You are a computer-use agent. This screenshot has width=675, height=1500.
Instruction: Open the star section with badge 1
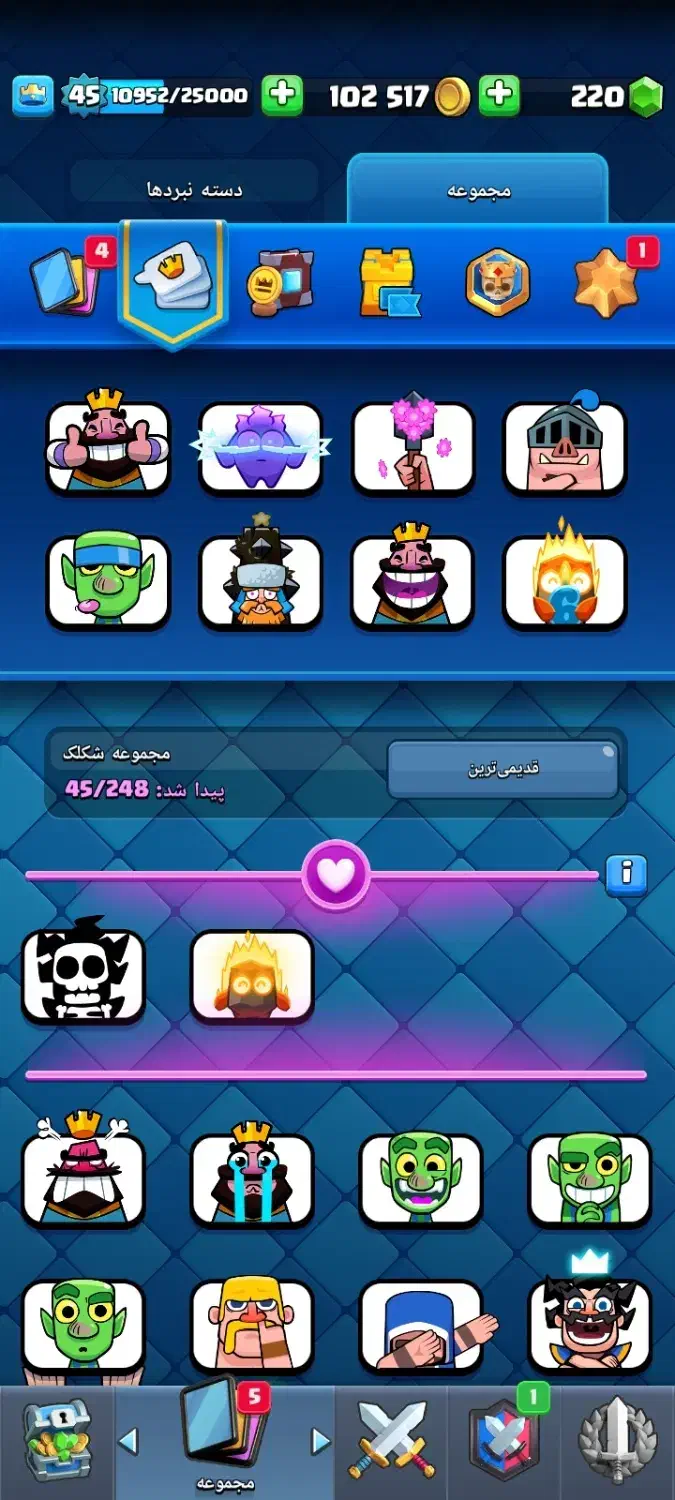click(x=607, y=282)
